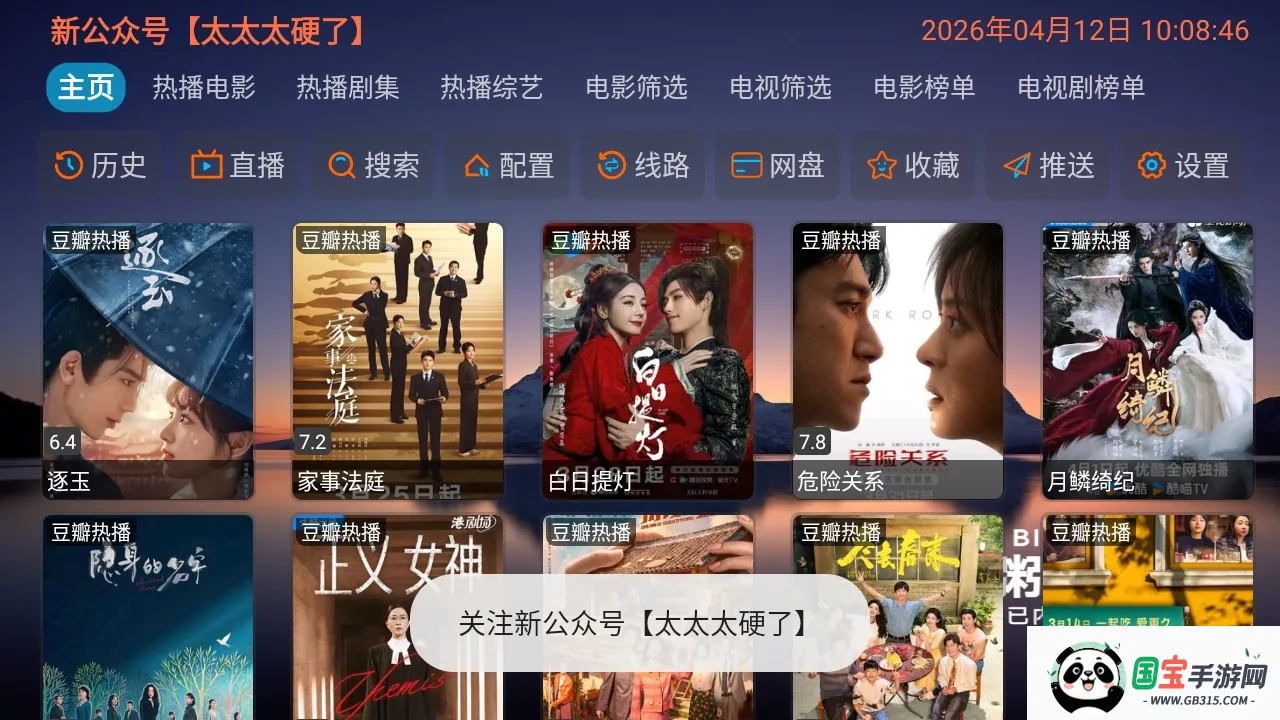
Task: Open the 电影榜单 tab
Action: (x=924, y=88)
